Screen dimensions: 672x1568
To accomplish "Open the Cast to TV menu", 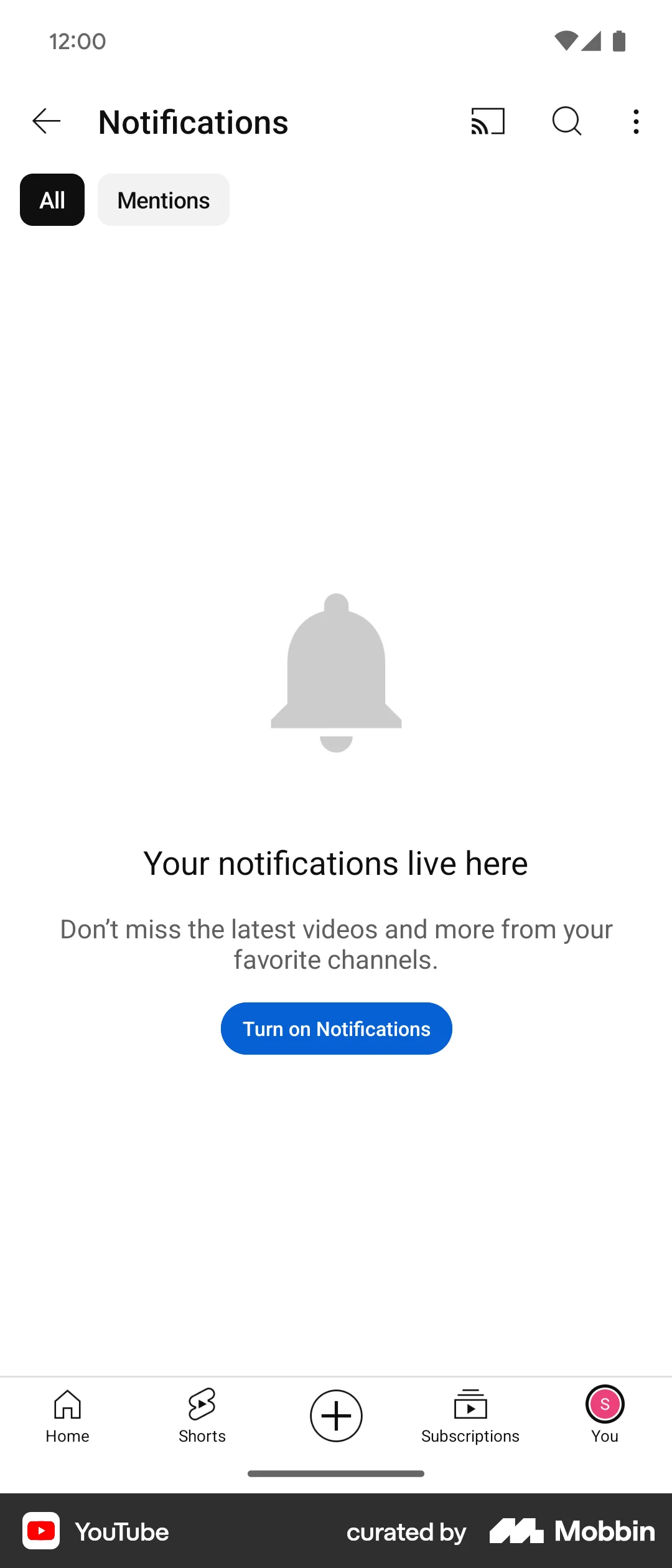I will tap(487, 121).
